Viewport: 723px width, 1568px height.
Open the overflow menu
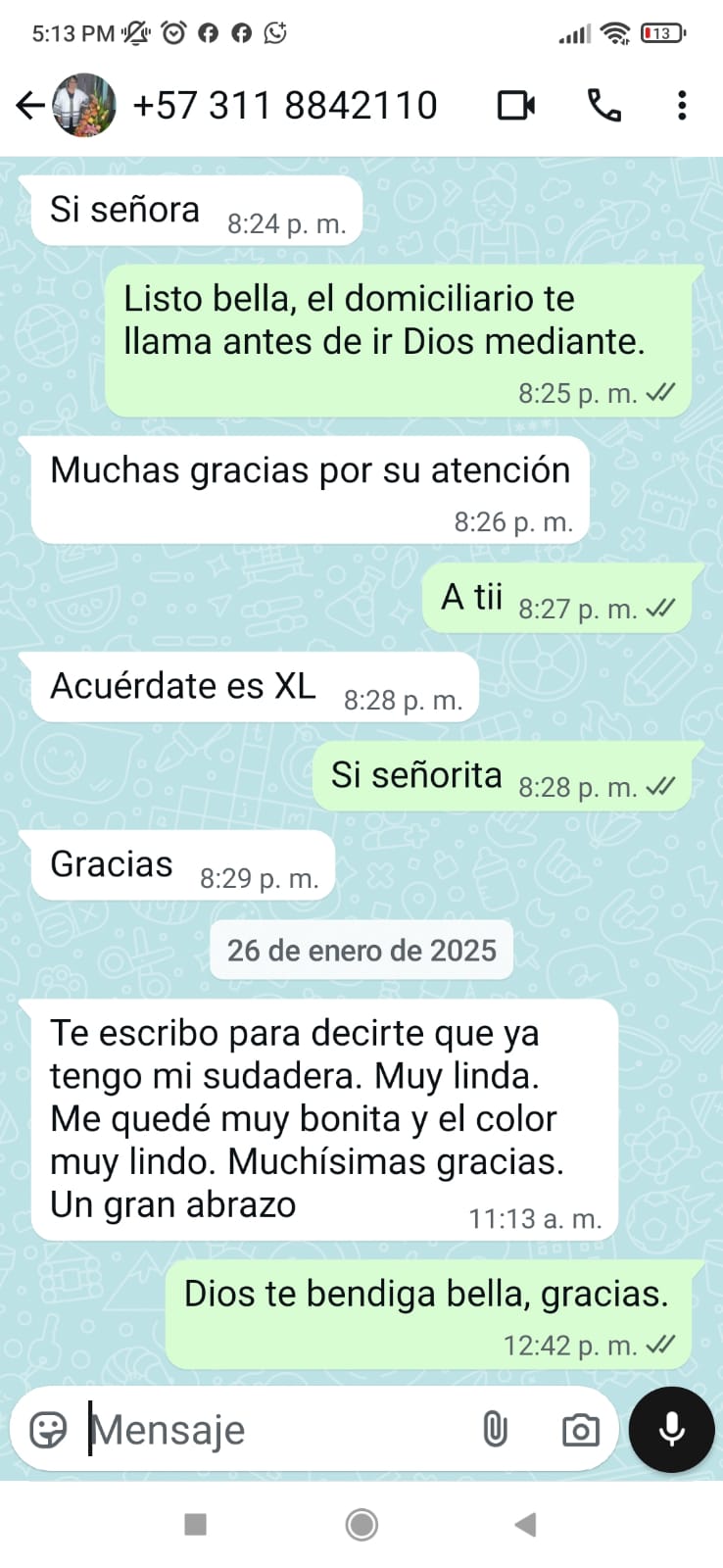(682, 105)
